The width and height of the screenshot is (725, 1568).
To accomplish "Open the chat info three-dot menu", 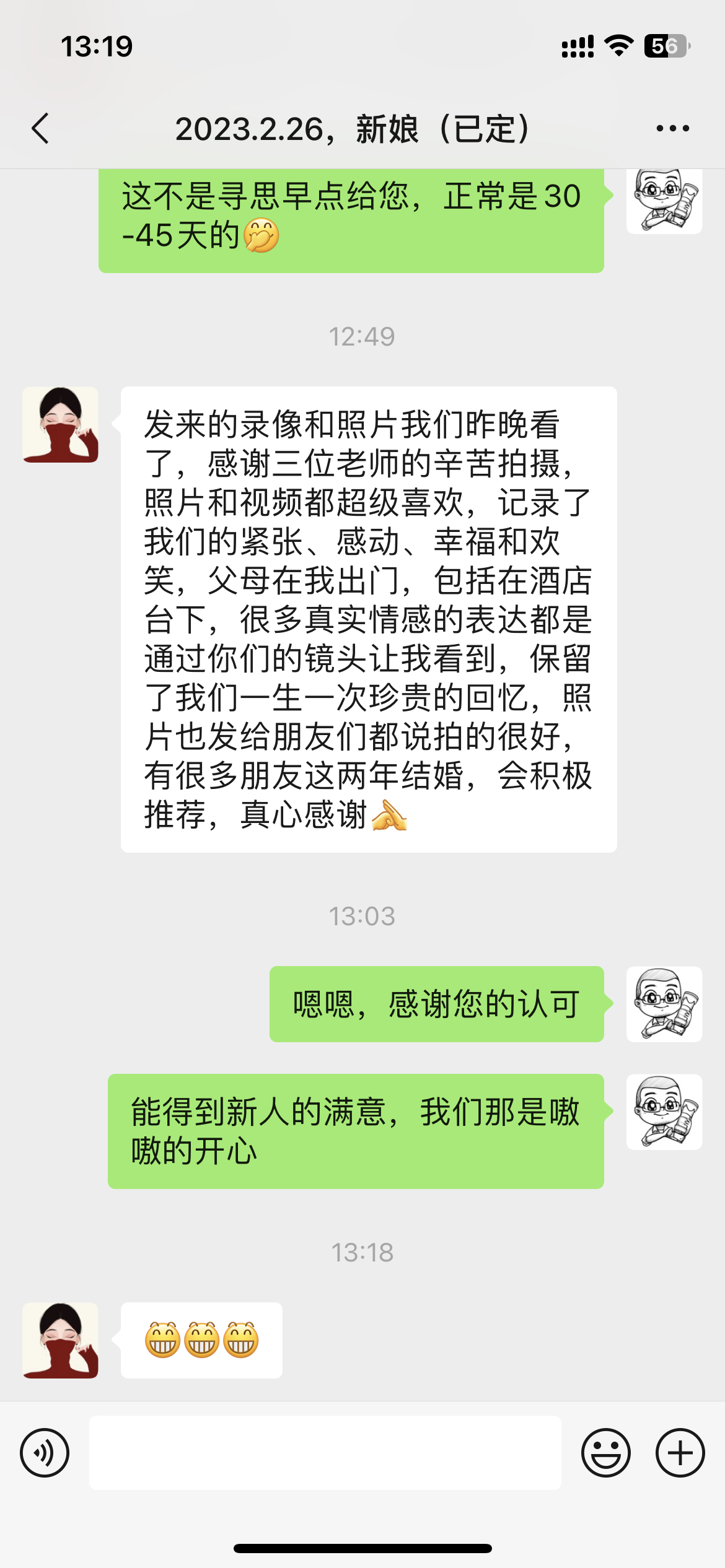I will [x=672, y=129].
